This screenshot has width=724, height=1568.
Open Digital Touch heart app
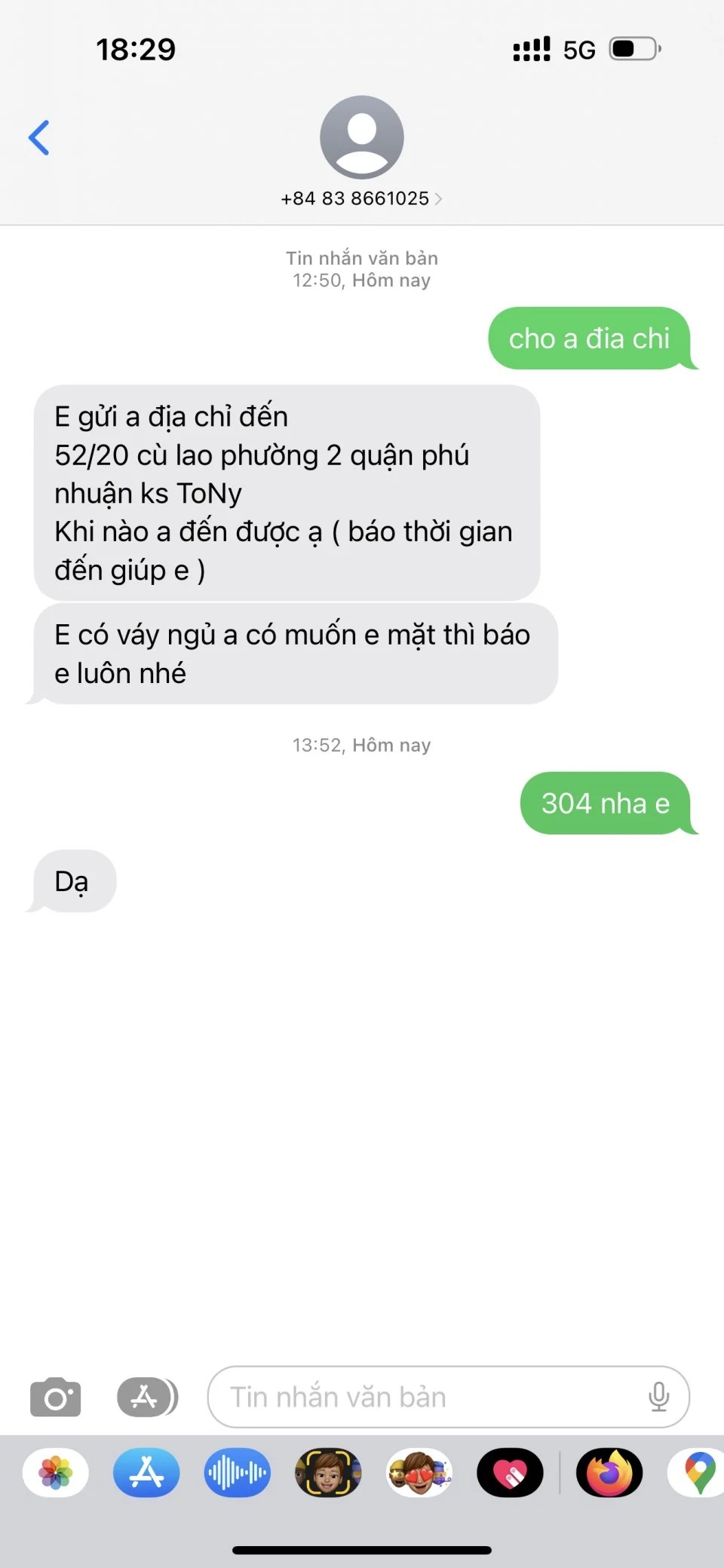click(x=510, y=1472)
